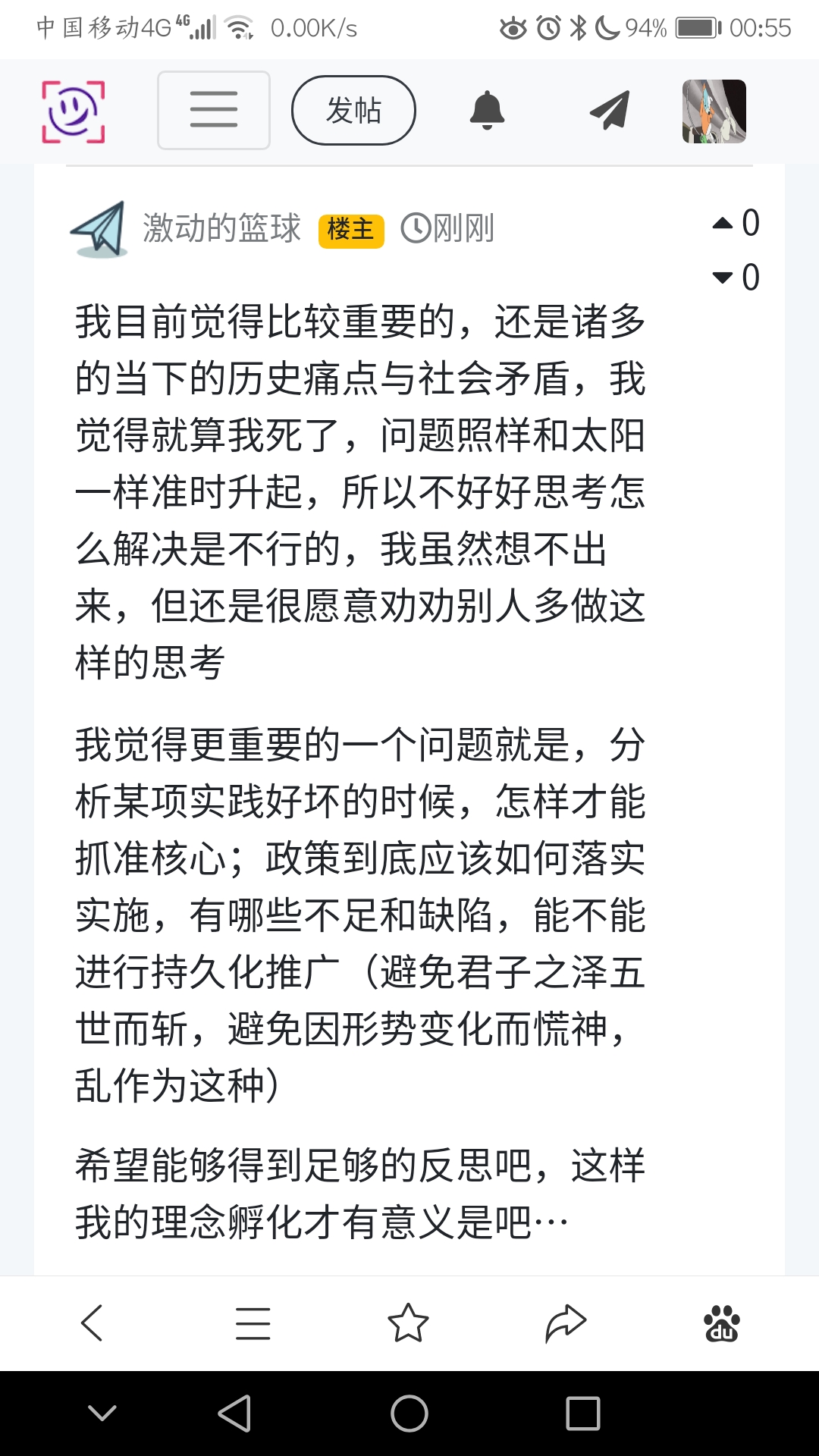Open the notifications bell
This screenshot has width=819, height=1456.
pos(487,111)
